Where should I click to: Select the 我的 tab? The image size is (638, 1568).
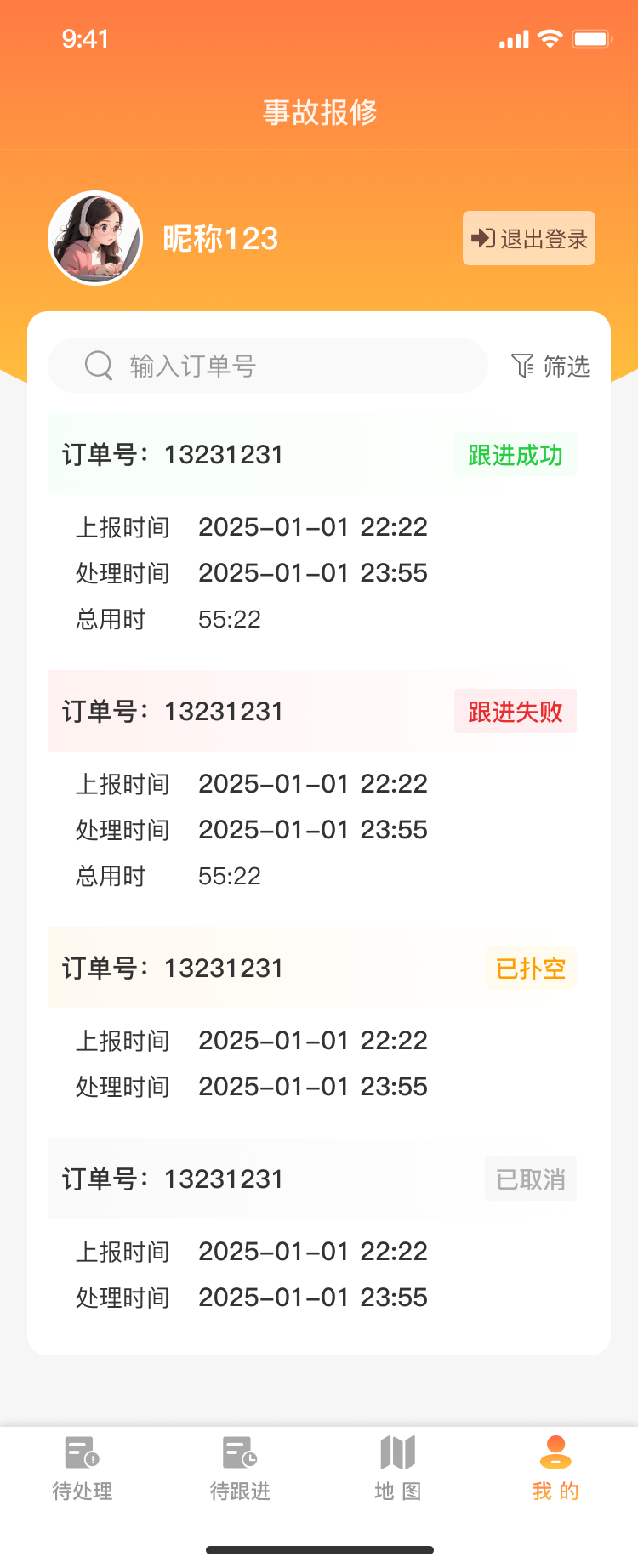click(x=555, y=1468)
